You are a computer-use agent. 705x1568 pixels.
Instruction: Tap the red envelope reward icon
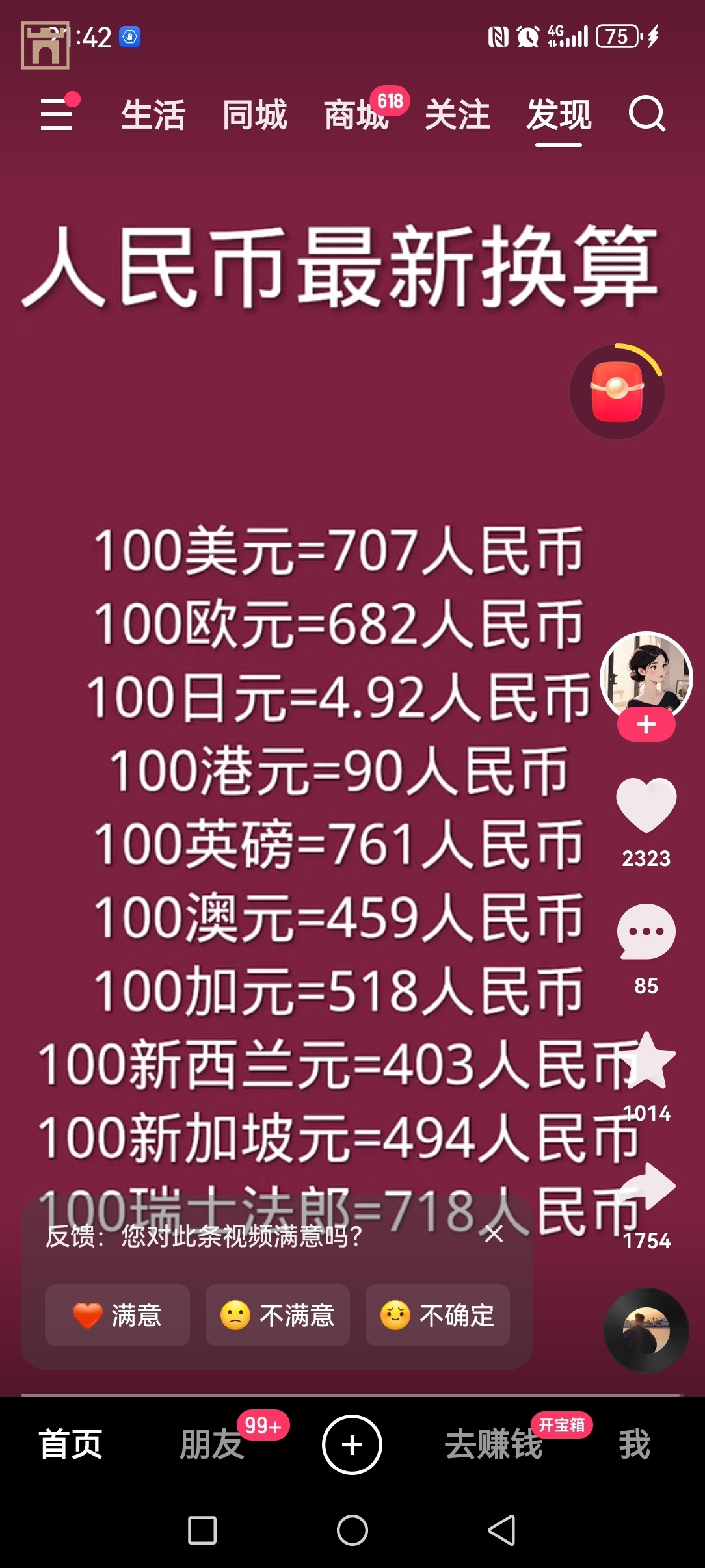coord(617,392)
